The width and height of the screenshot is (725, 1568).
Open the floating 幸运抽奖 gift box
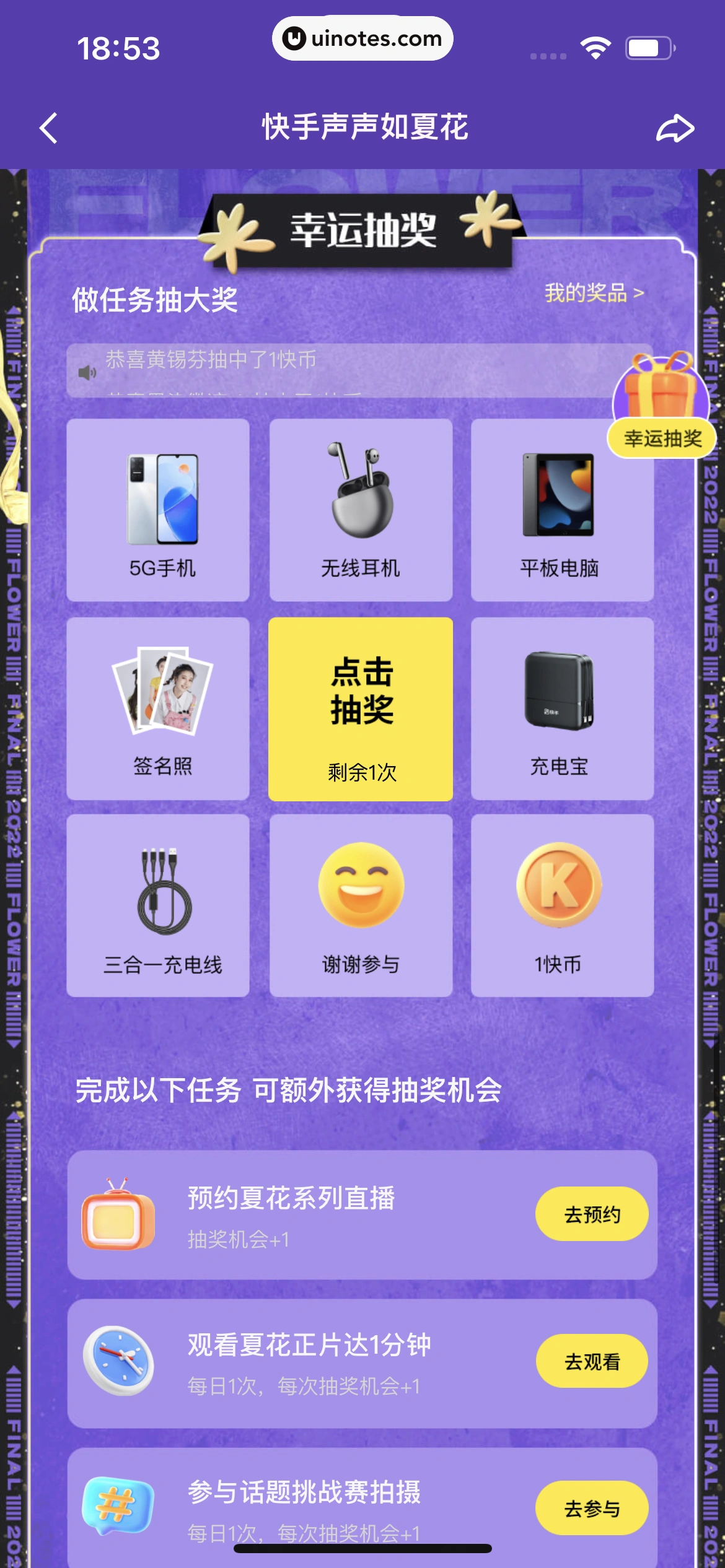click(662, 406)
